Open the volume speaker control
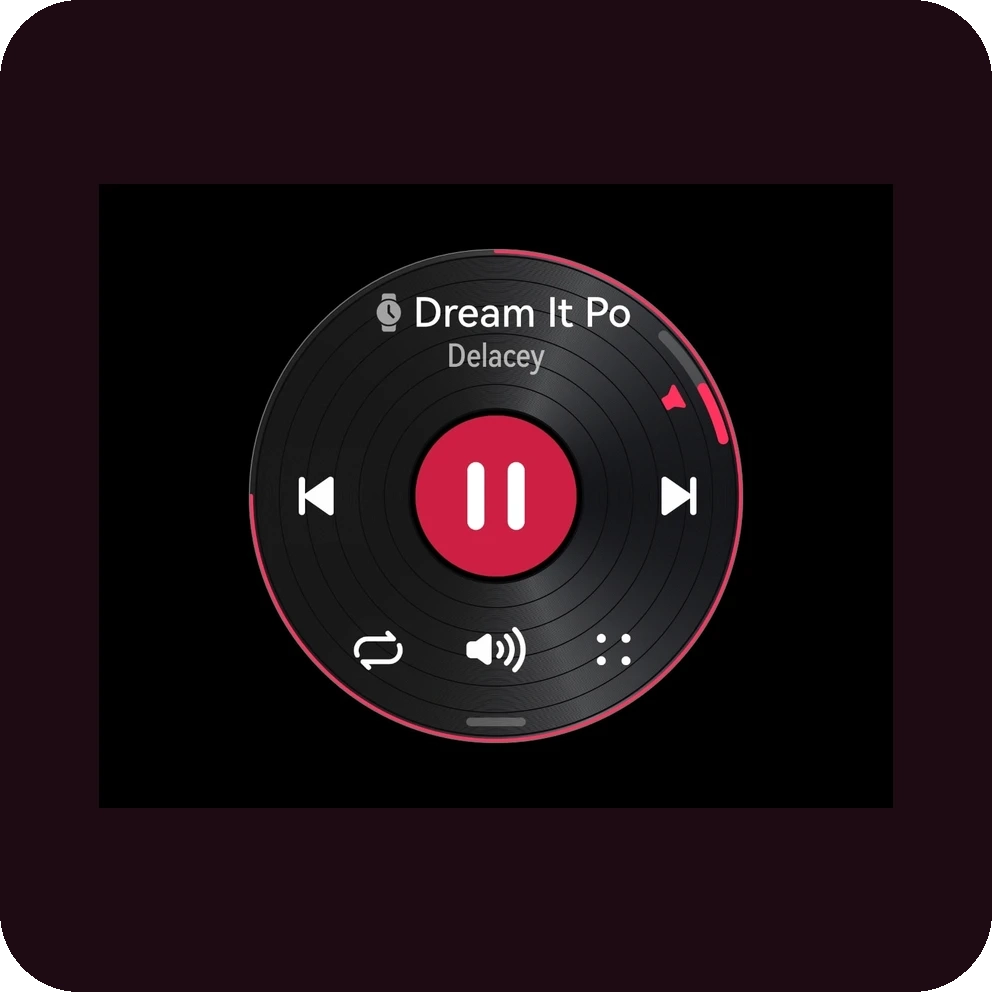Image resolution: width=992 pixels, height=992 pixels. pyautogui.click(x=496, y=651)
